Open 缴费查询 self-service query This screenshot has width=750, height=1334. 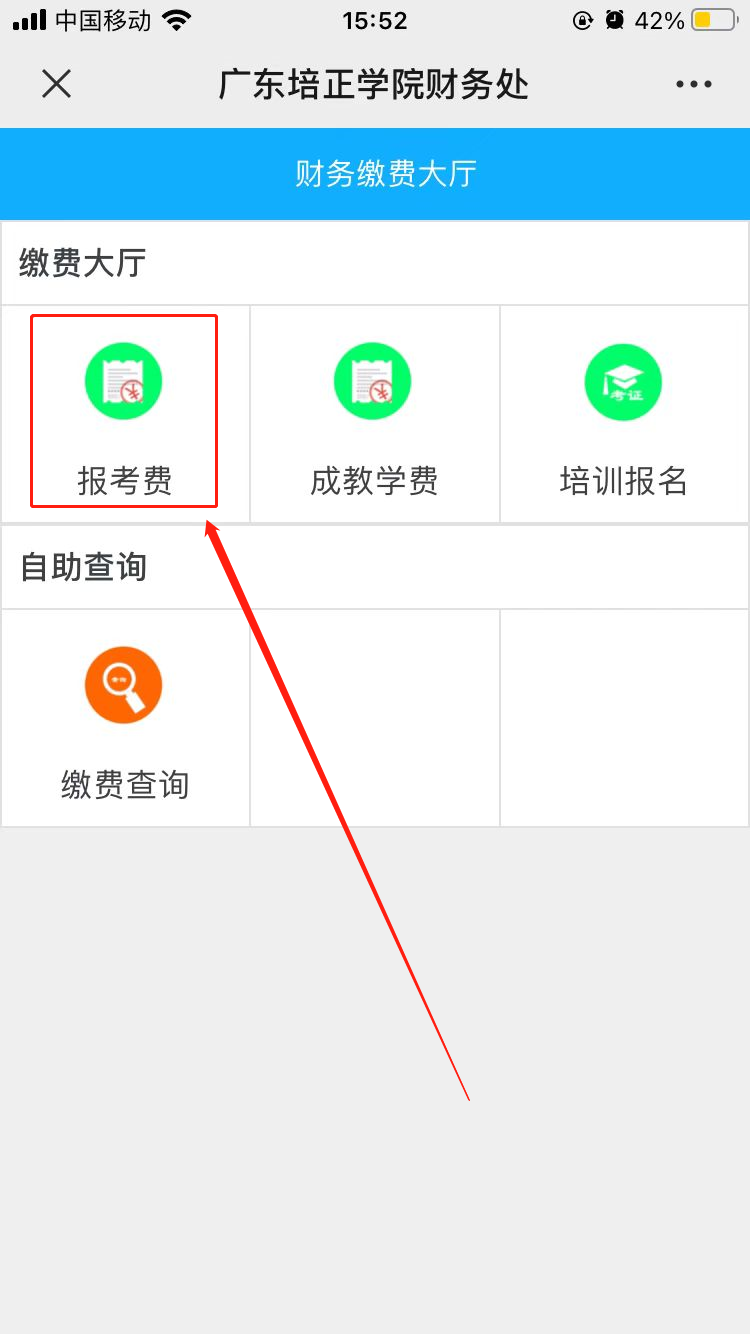pyautogui.click(x=124, y=718)
